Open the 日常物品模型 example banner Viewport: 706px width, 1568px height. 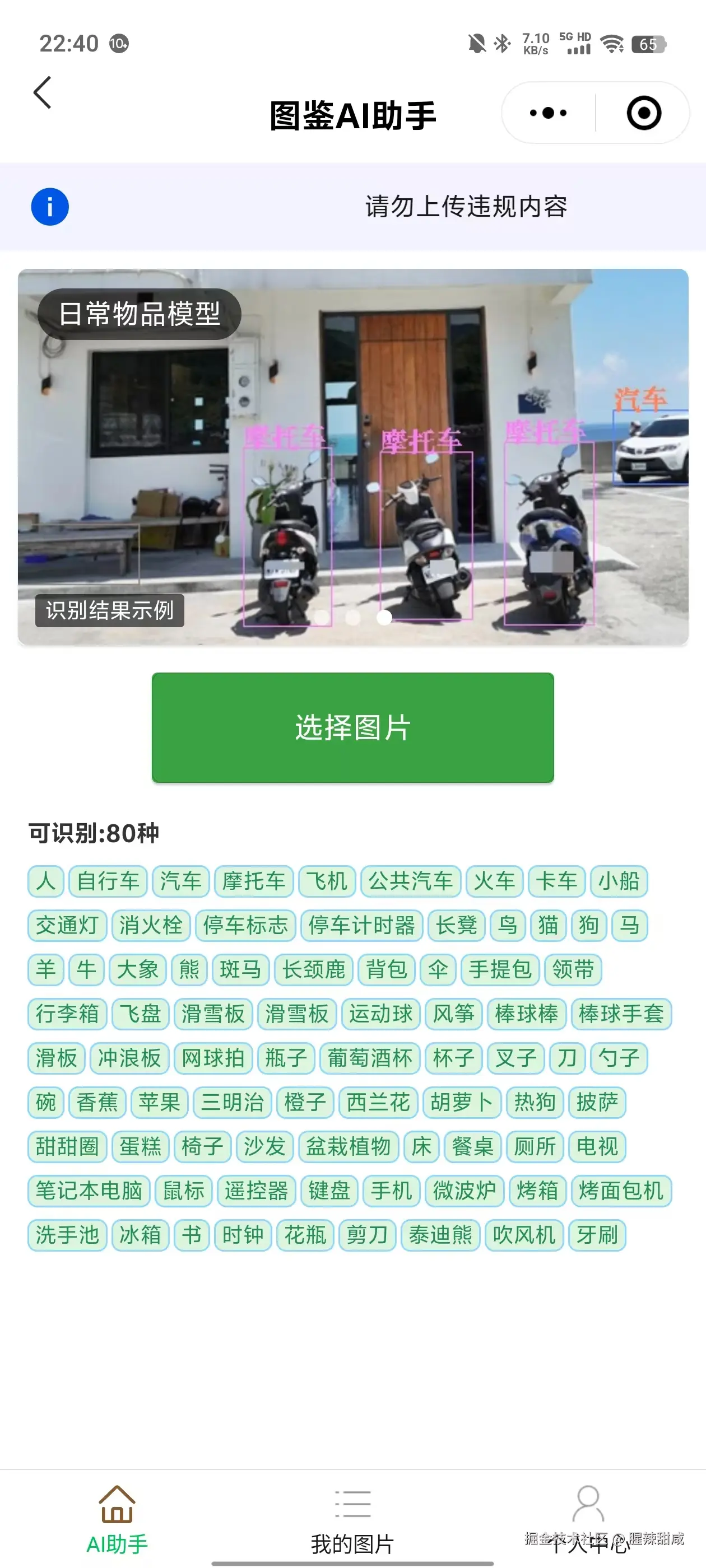point(352,456)
